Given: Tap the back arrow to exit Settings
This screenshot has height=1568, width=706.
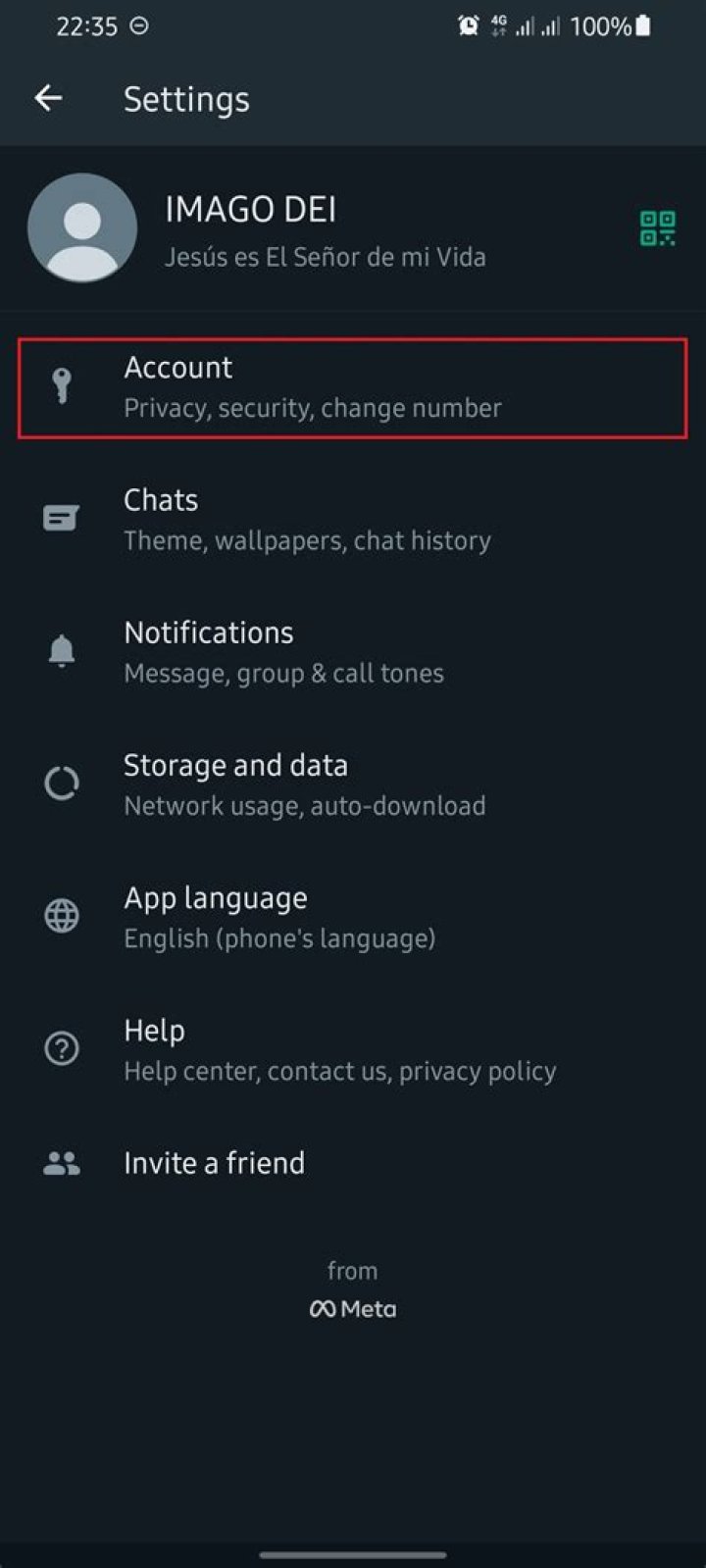Looking at the screenshot, I should [48, 97].
